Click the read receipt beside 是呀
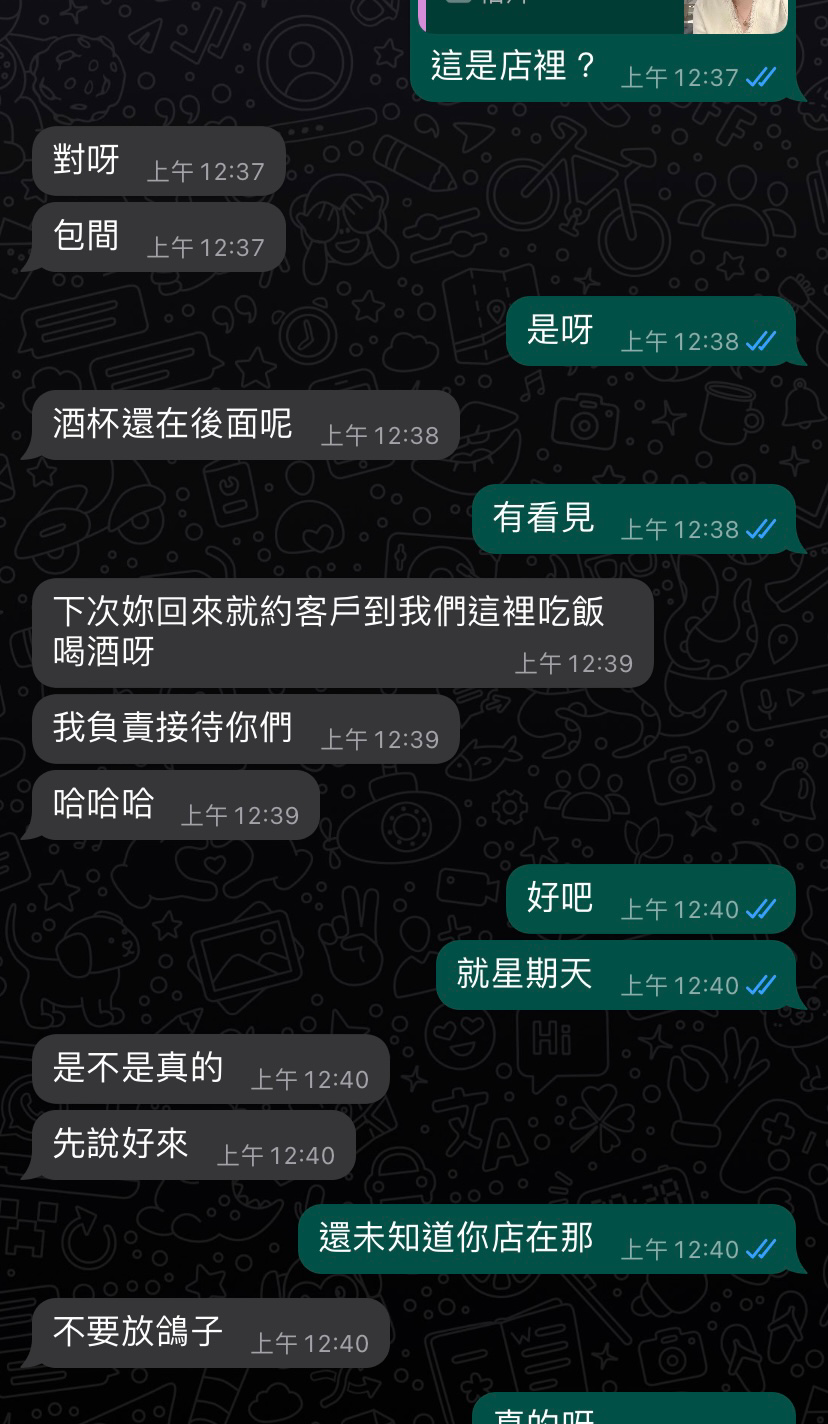 (x=761, y=340)
